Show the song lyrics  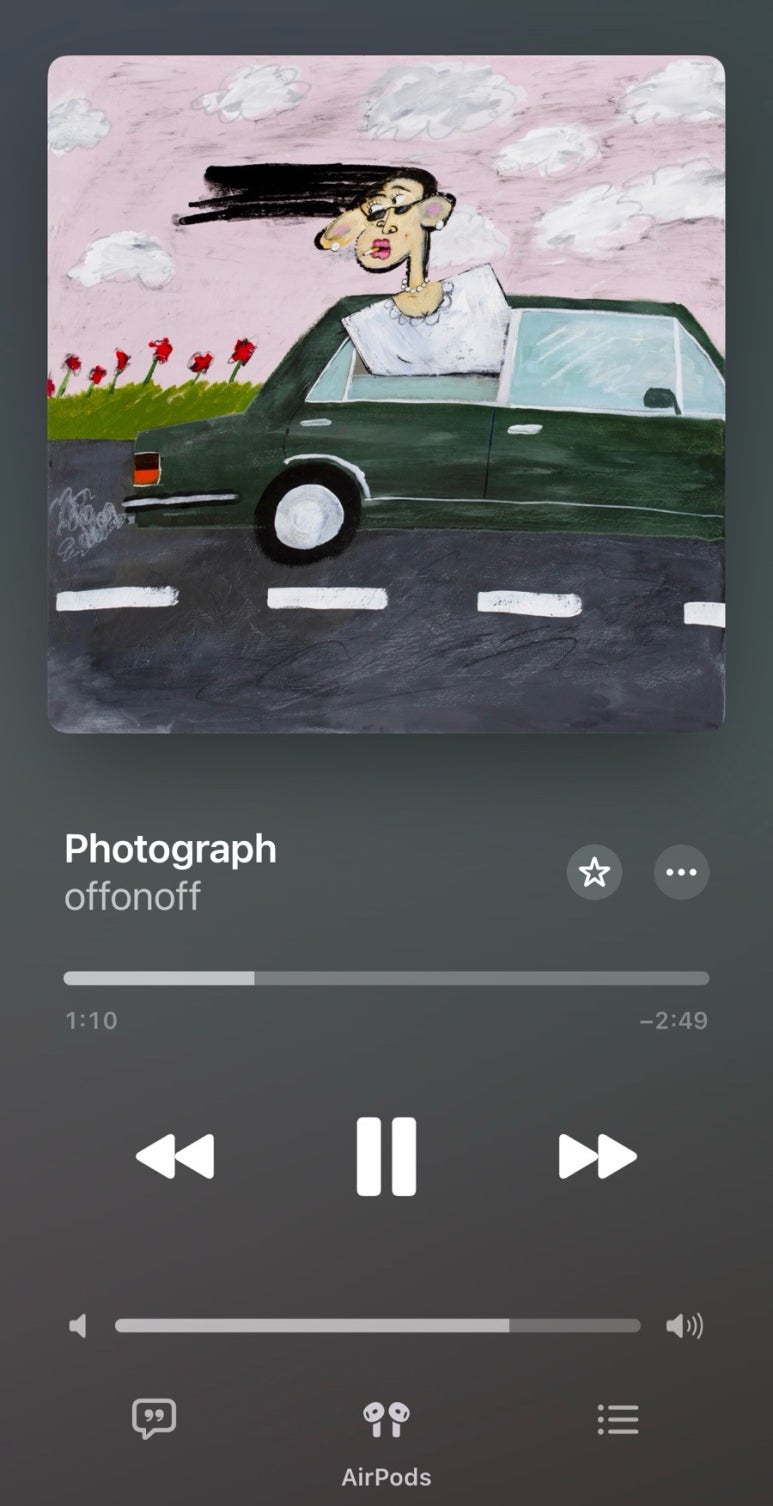pos(154,1418)
